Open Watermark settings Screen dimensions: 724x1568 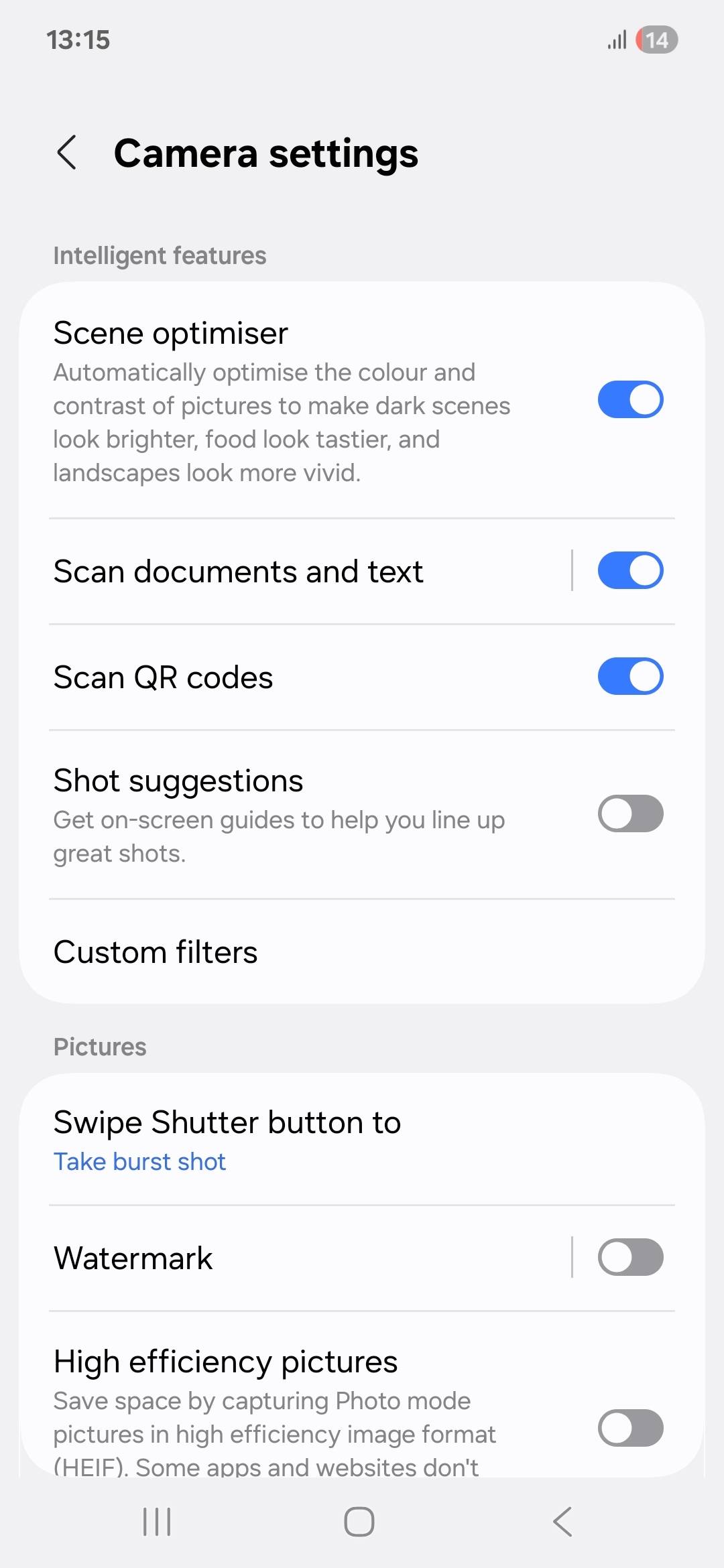coord(295,1258)
